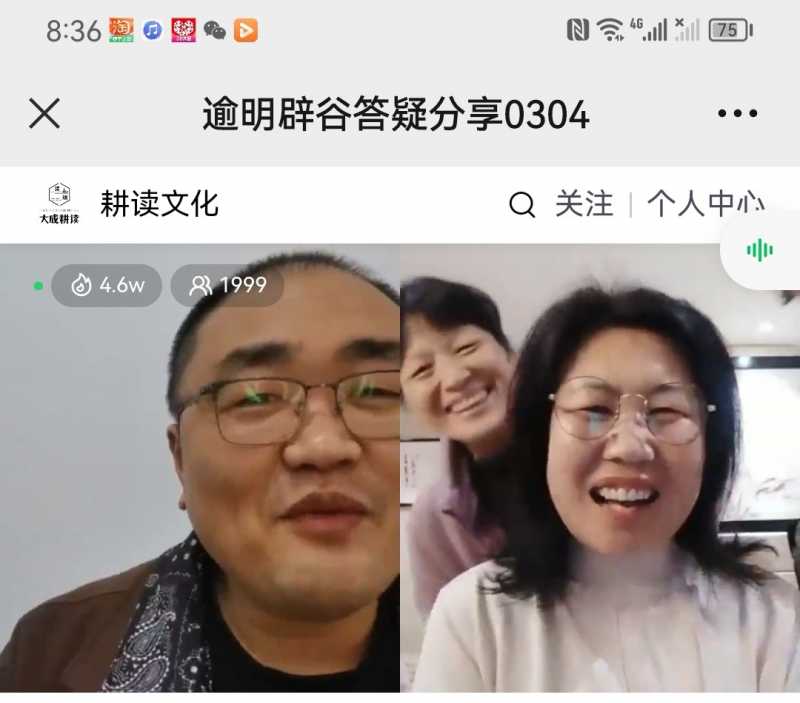The height and width of the screenshot is (703, 800).
Task: Tap the floating green audio waveform button
Action: 760,250
